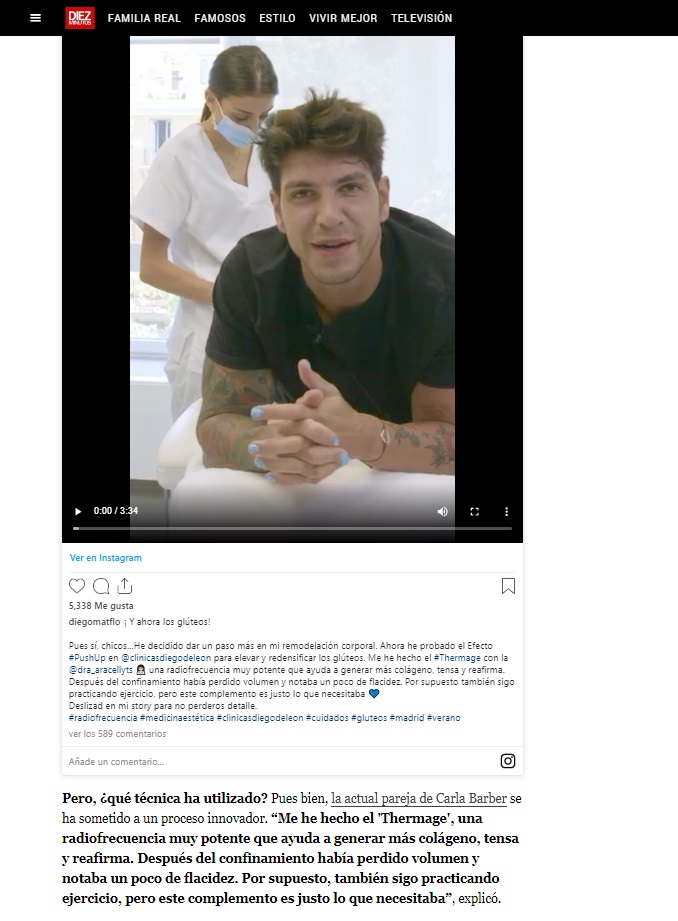
Task: Play the embedded video
Action: click(x=79, y=511)
